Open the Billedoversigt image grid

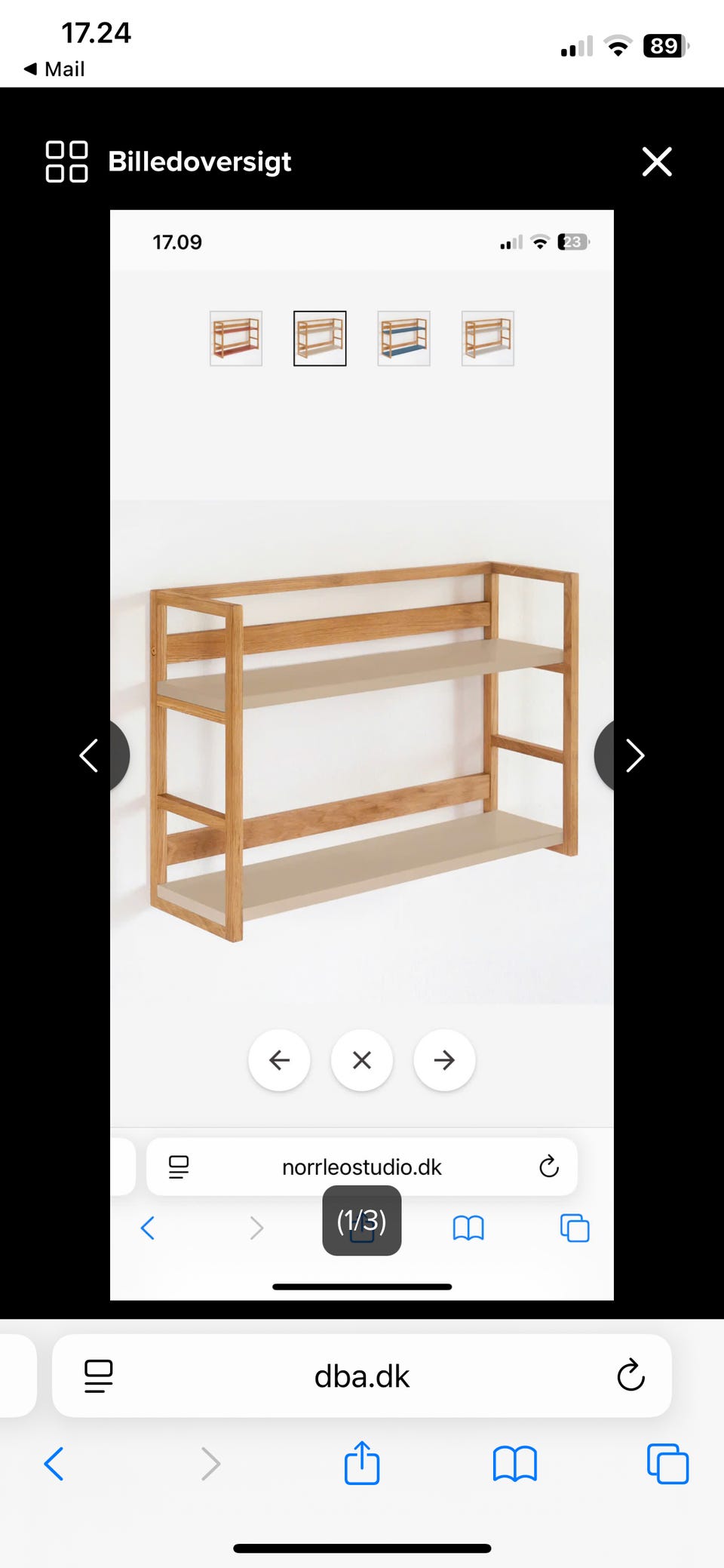click(x=66, y=161)
